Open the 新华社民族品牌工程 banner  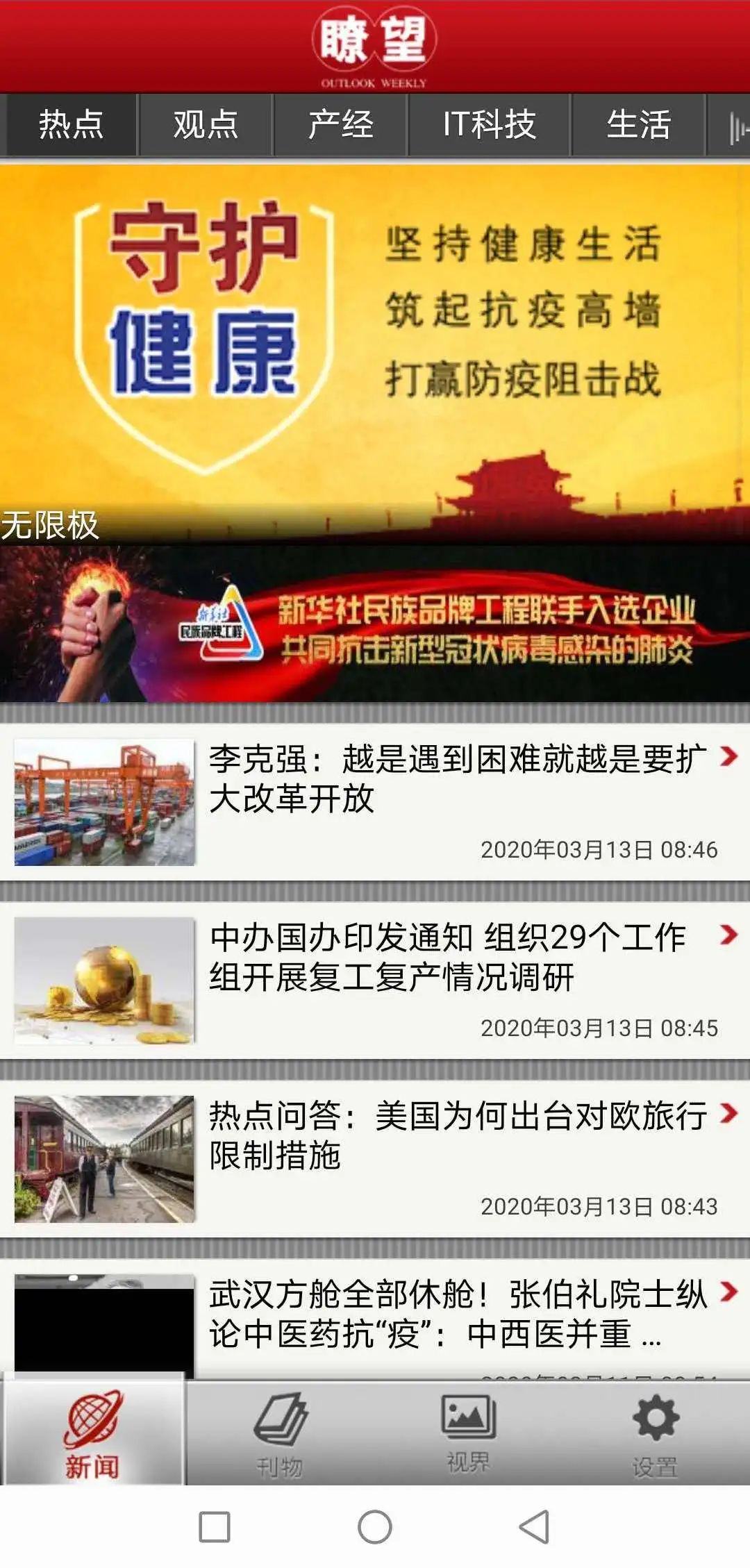[375, 624]
